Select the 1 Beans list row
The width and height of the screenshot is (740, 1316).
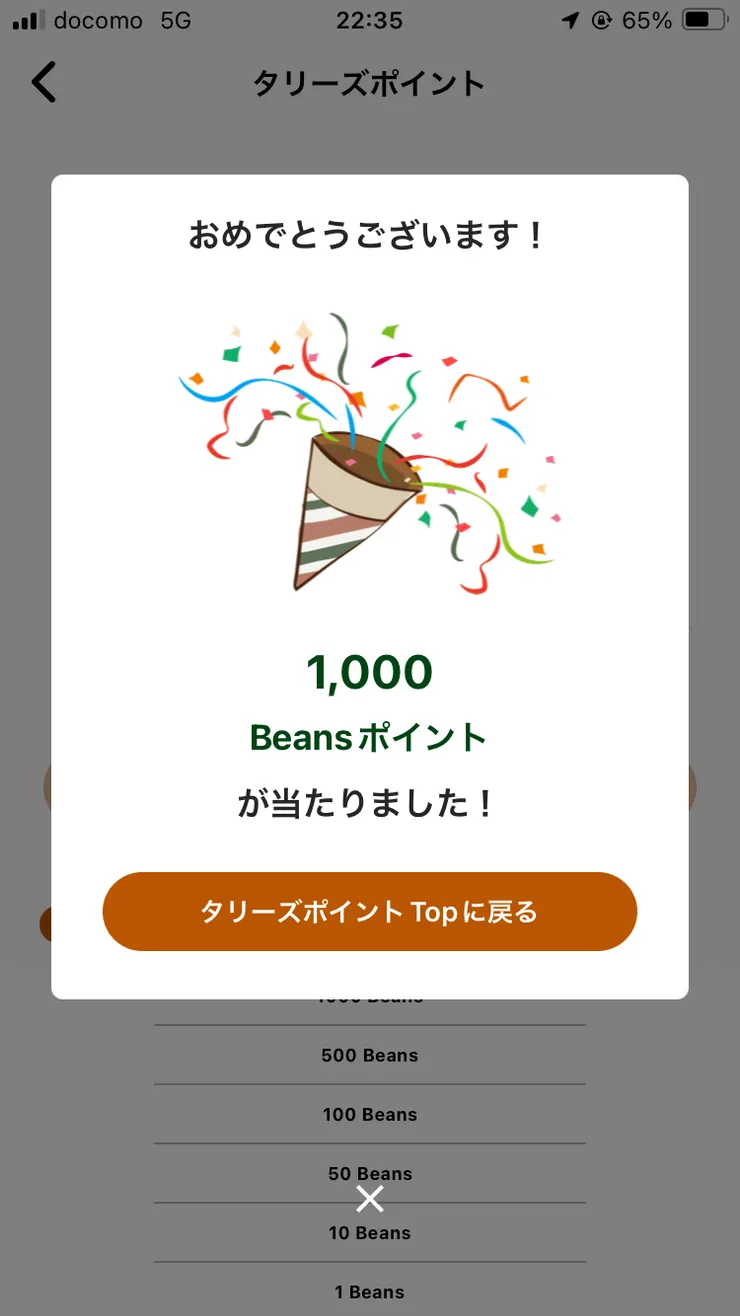tap(370, 1292)
